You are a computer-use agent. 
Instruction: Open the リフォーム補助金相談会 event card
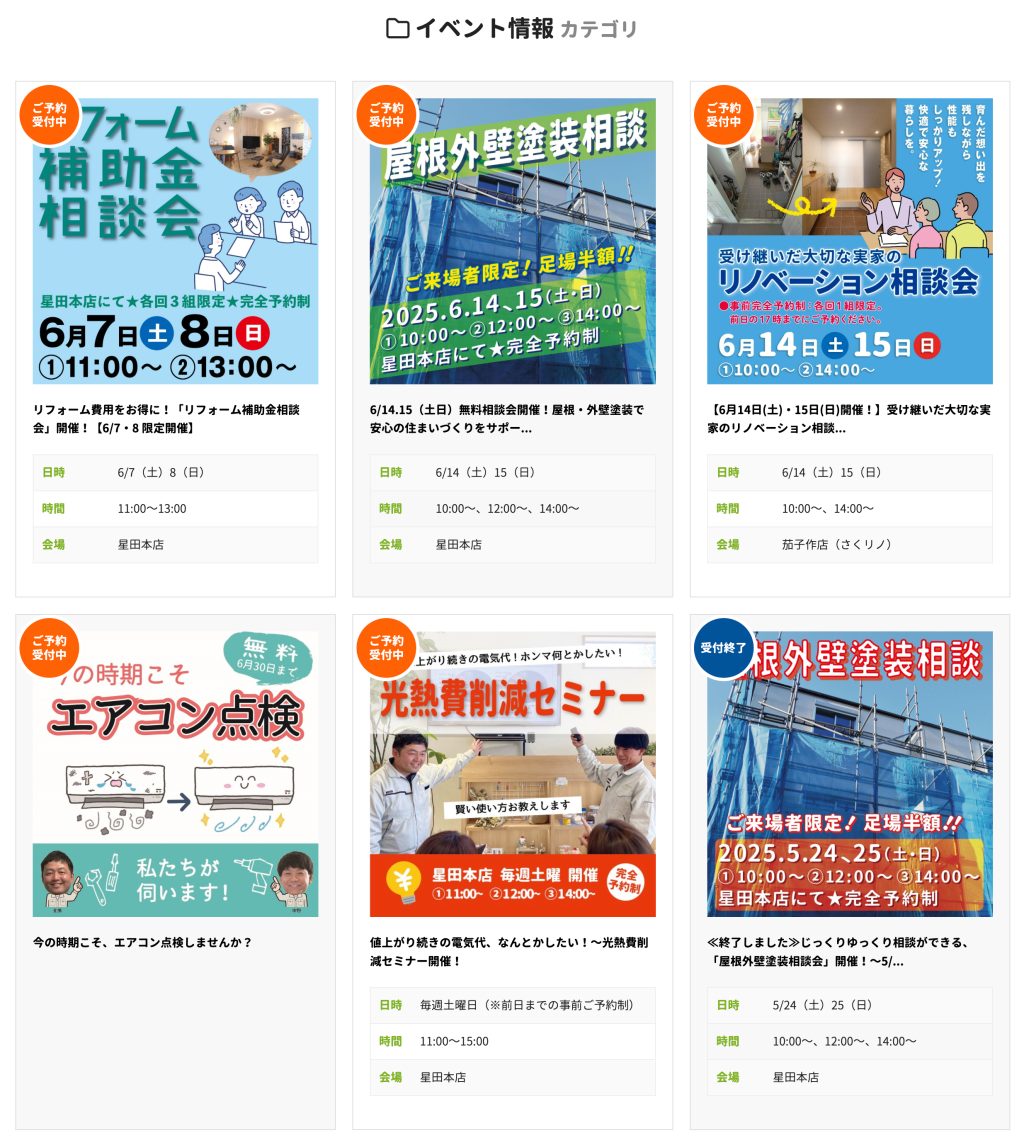pyautogui.click(x=175, y=241)
